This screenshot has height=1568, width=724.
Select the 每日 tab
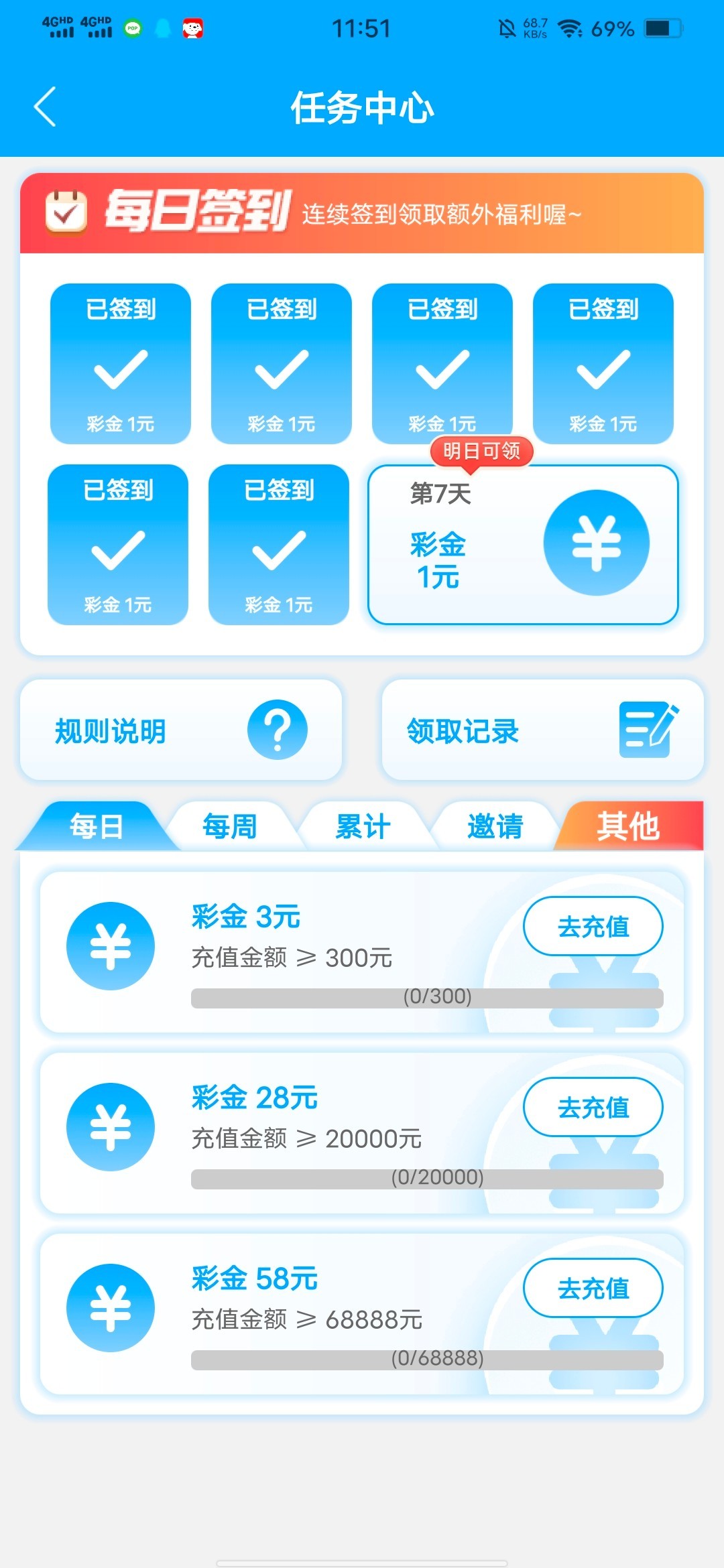(x=97, y=826)
